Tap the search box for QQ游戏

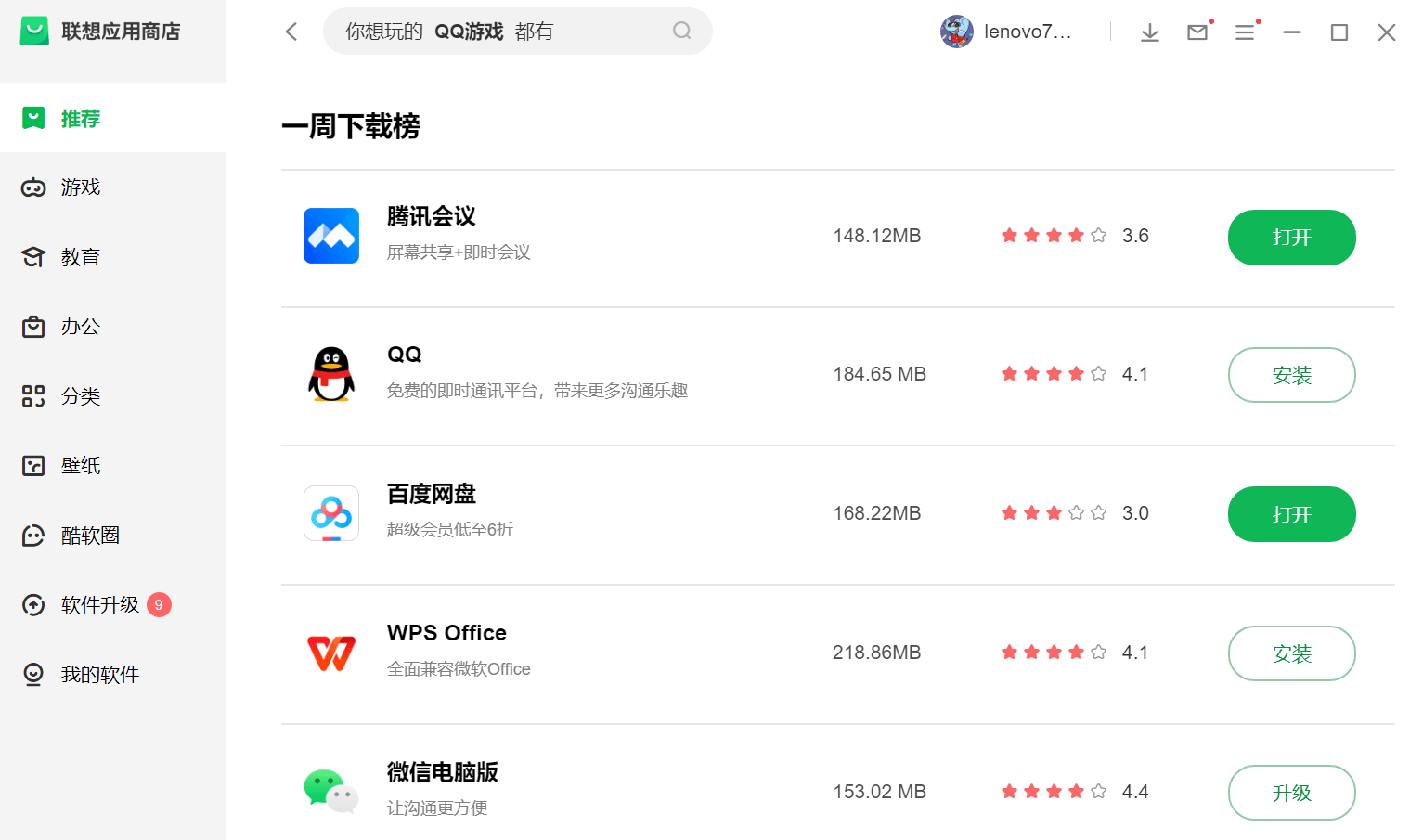501,32
